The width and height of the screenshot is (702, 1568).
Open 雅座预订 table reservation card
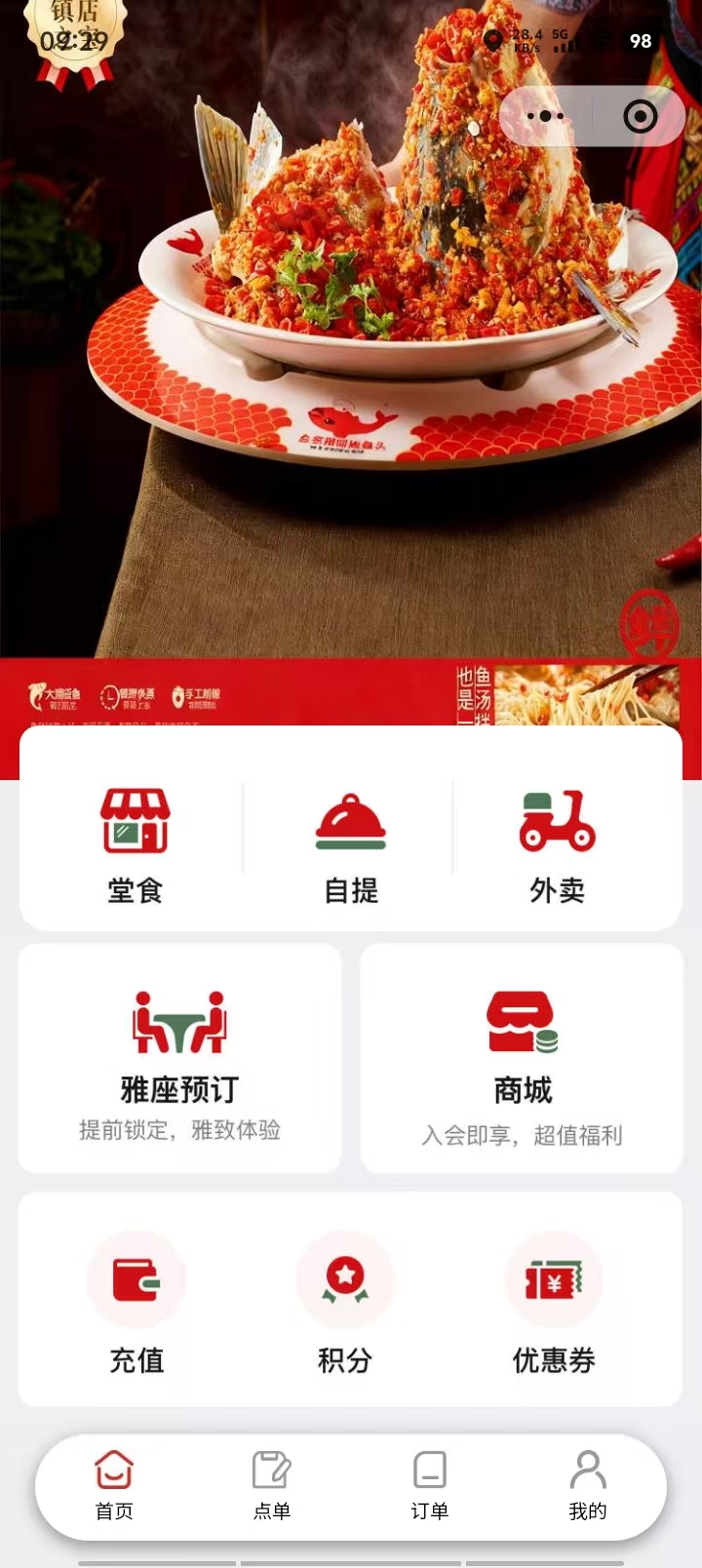(x=179, y=1058)
